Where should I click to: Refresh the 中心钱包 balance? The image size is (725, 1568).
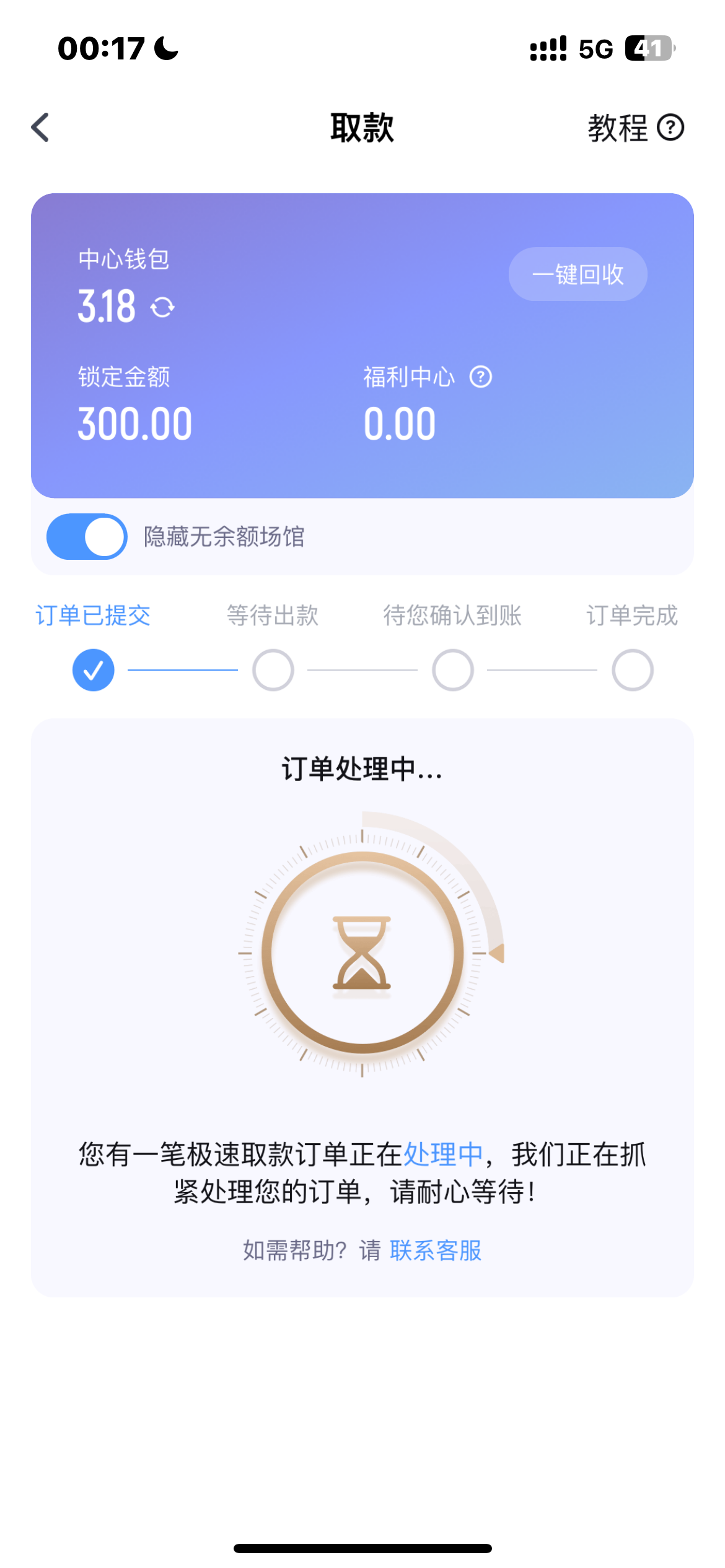point(162,307)
